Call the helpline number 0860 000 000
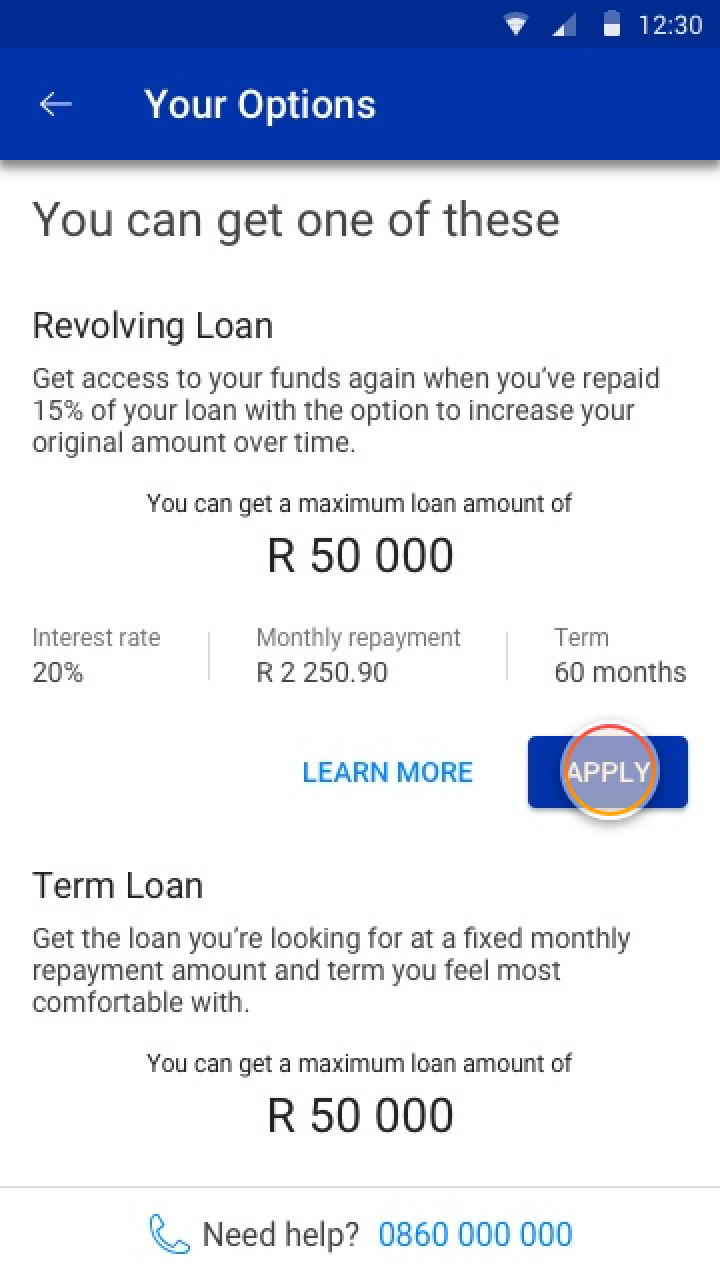The image size is (720, 1280). (474, 1234)
